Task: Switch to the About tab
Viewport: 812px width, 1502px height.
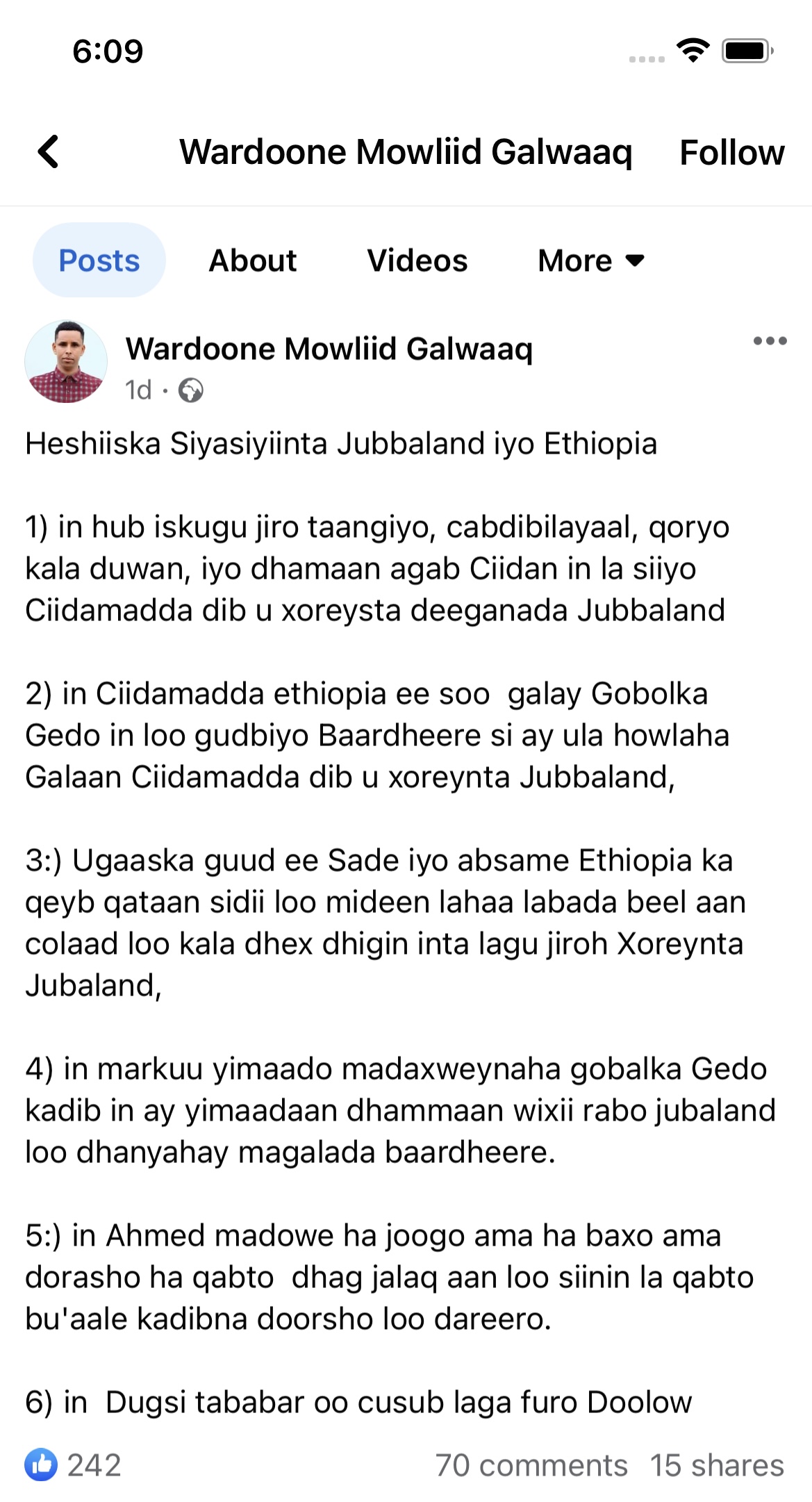Action: tap(253, 261)
